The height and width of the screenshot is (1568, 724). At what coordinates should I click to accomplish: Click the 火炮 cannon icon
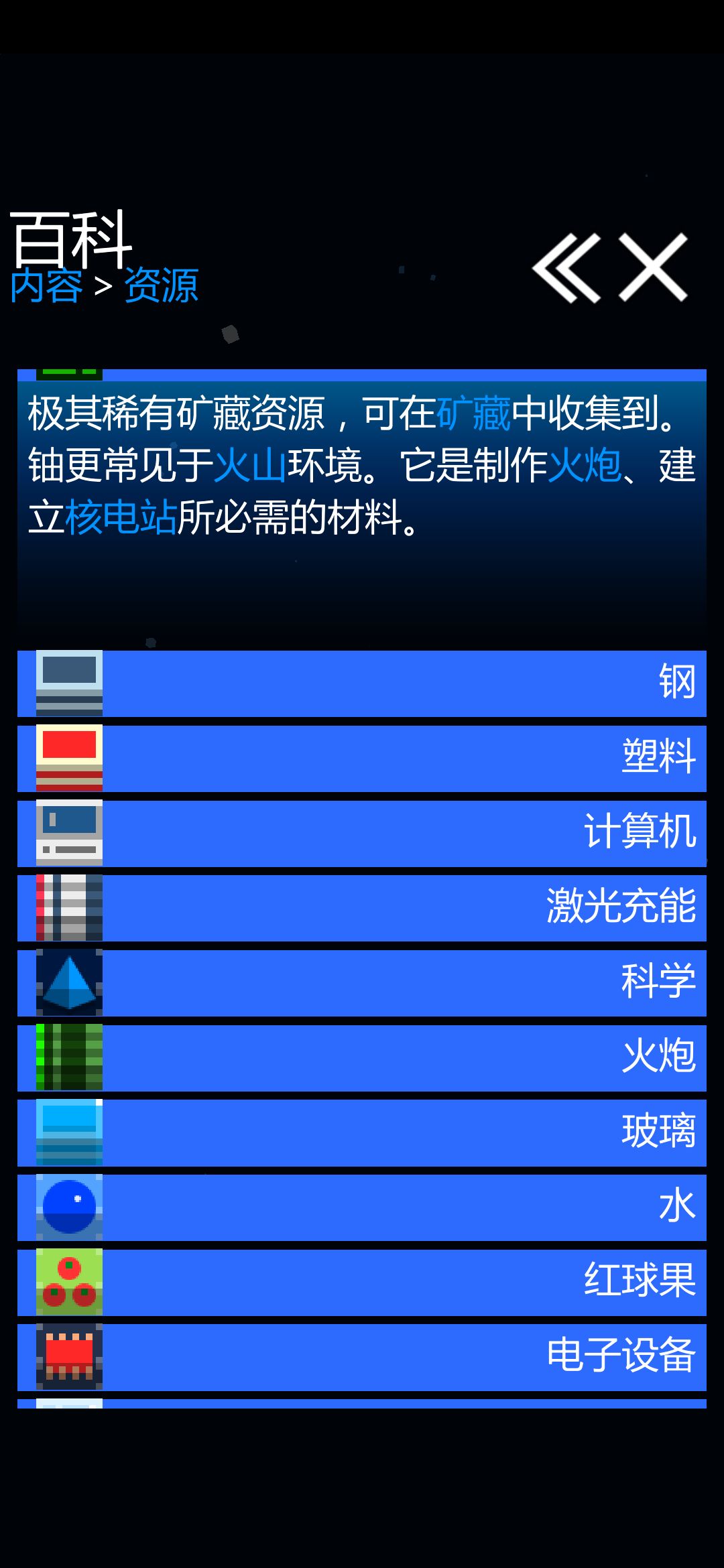[68, 1057]
